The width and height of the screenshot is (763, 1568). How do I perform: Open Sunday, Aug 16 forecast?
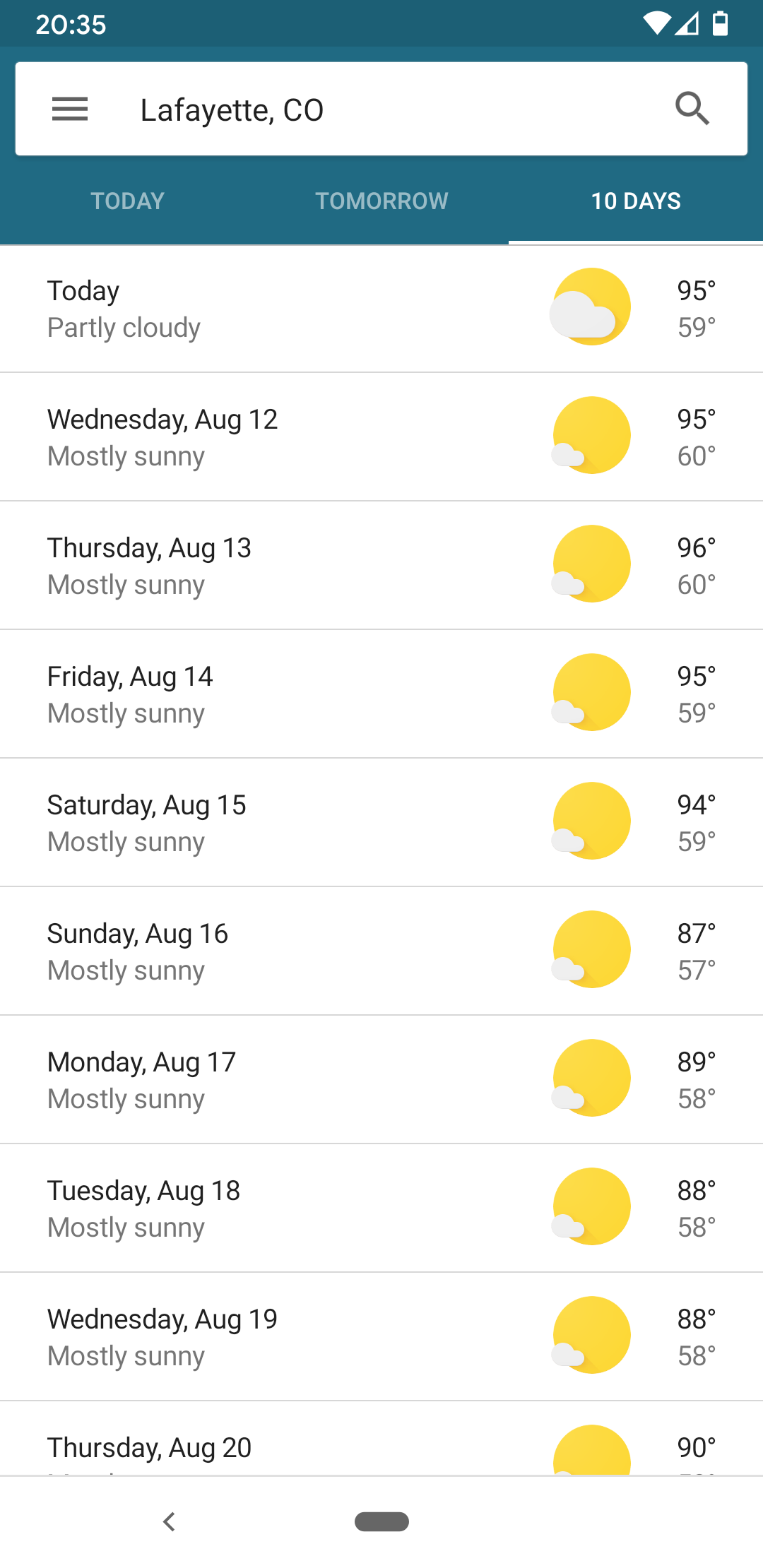[381, 951]
